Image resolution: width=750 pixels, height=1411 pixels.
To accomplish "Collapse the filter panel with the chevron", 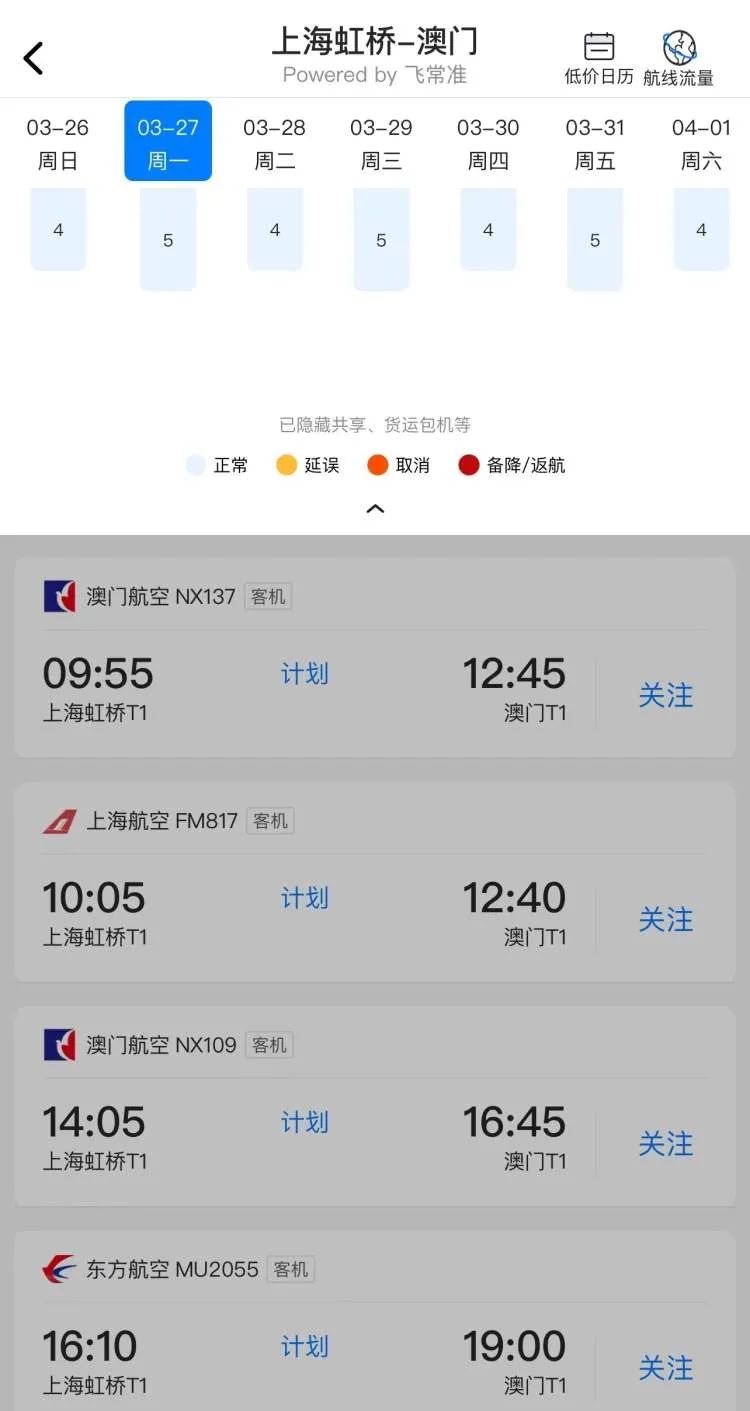I will tap(375, 508).
